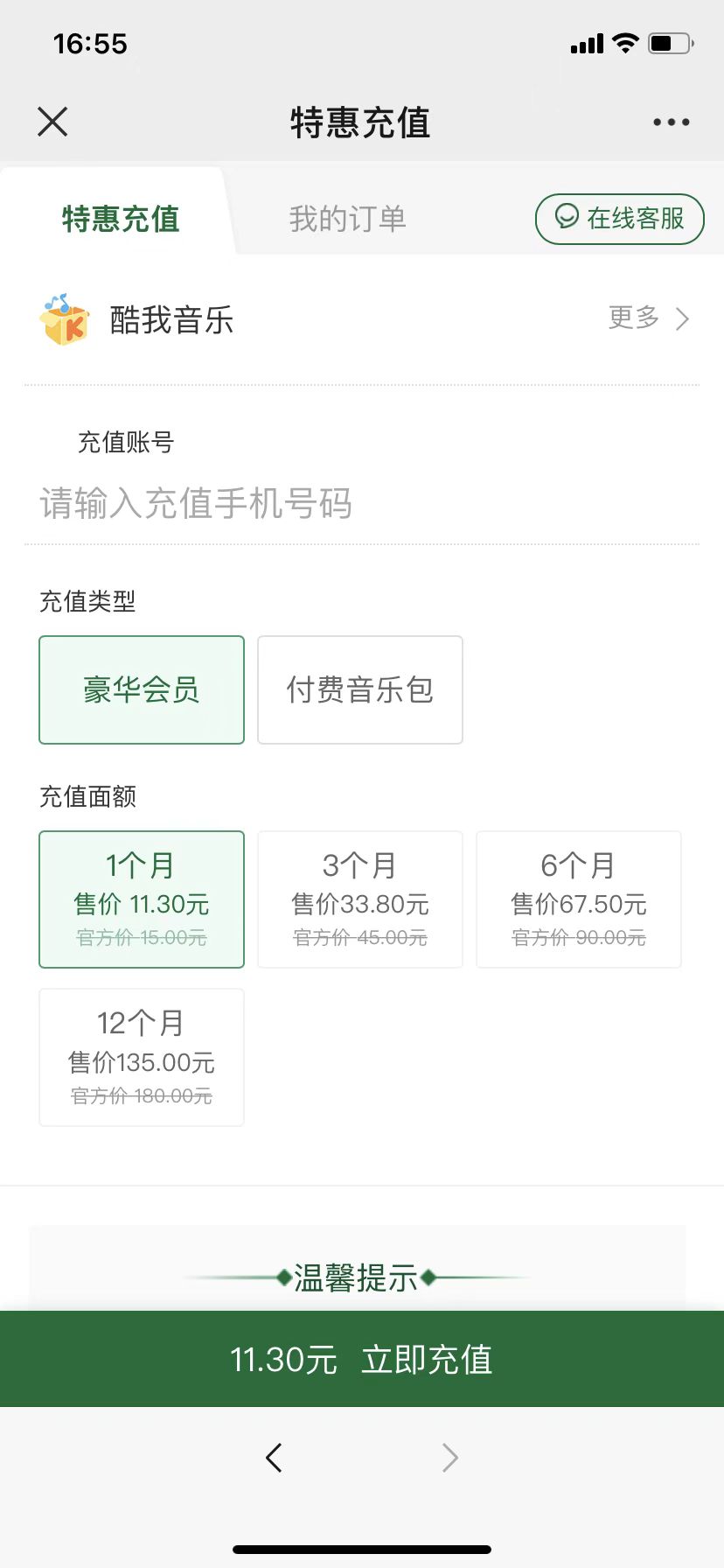Open 更多 recharge products

coord(648,318)
